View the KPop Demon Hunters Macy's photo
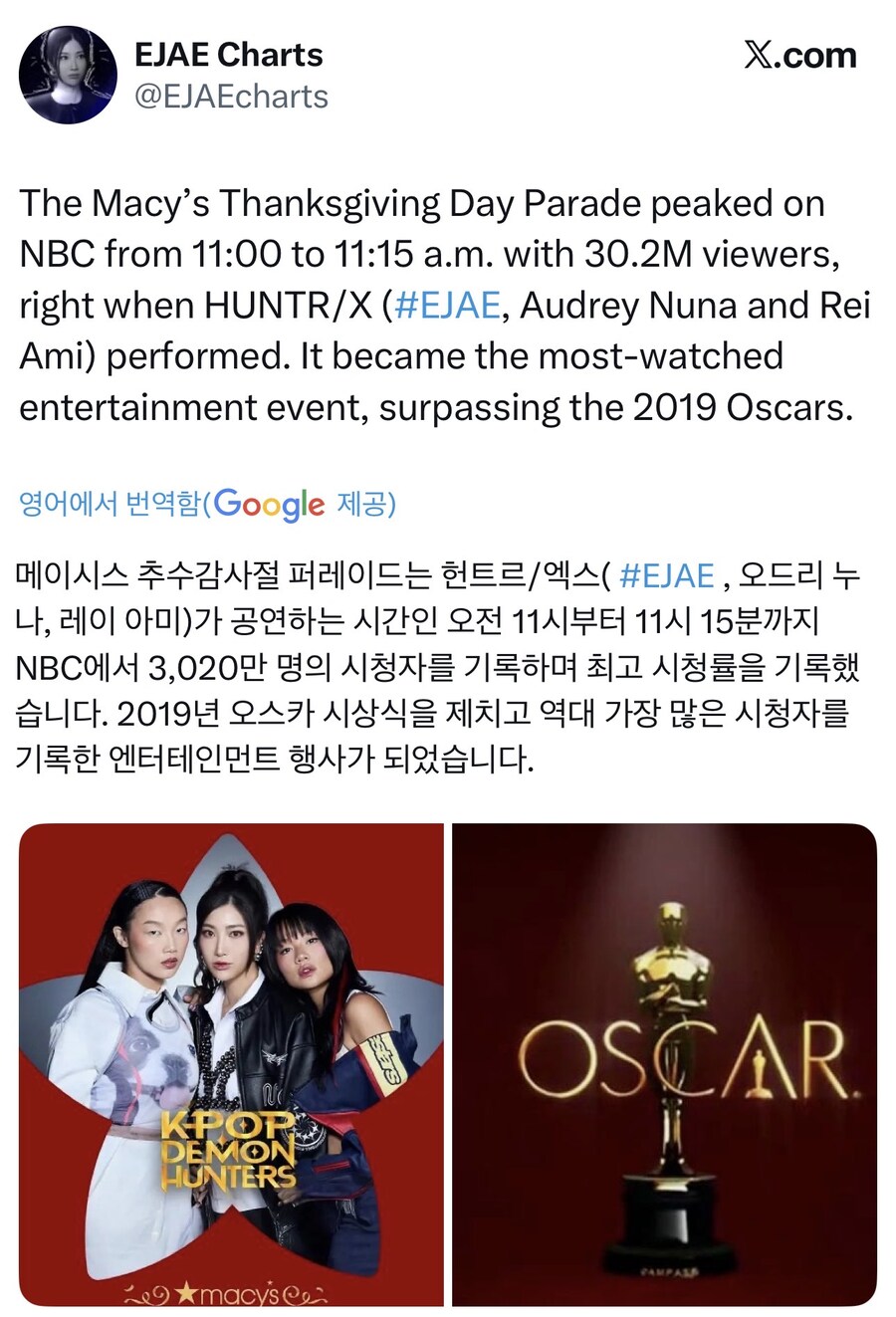The width and height of the screenshot is (896, 1317). (x=231, y=1063)
